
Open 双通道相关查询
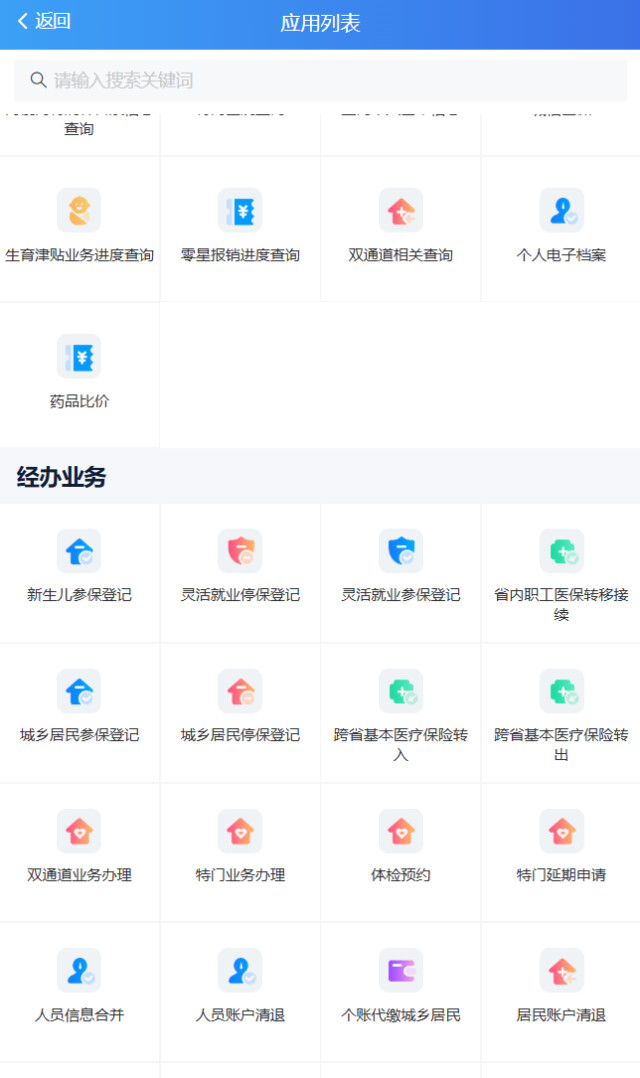tap(400, 228)
